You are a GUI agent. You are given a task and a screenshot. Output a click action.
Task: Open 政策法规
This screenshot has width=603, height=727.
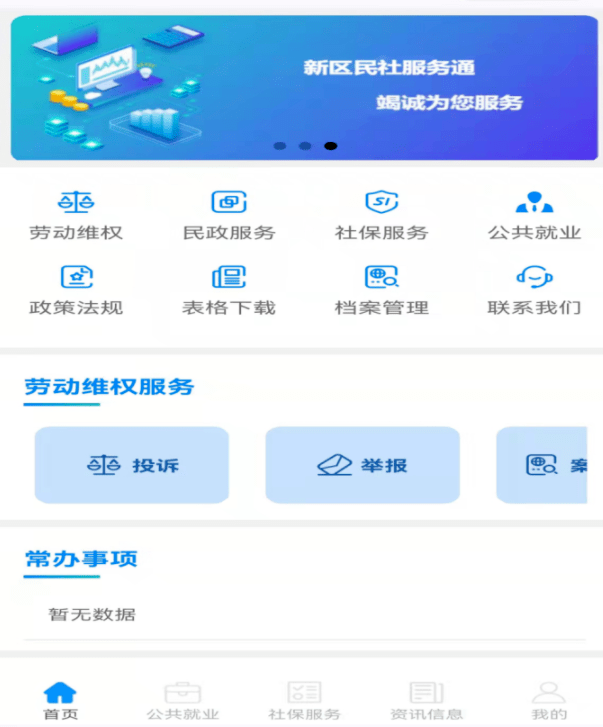[76, 291]
